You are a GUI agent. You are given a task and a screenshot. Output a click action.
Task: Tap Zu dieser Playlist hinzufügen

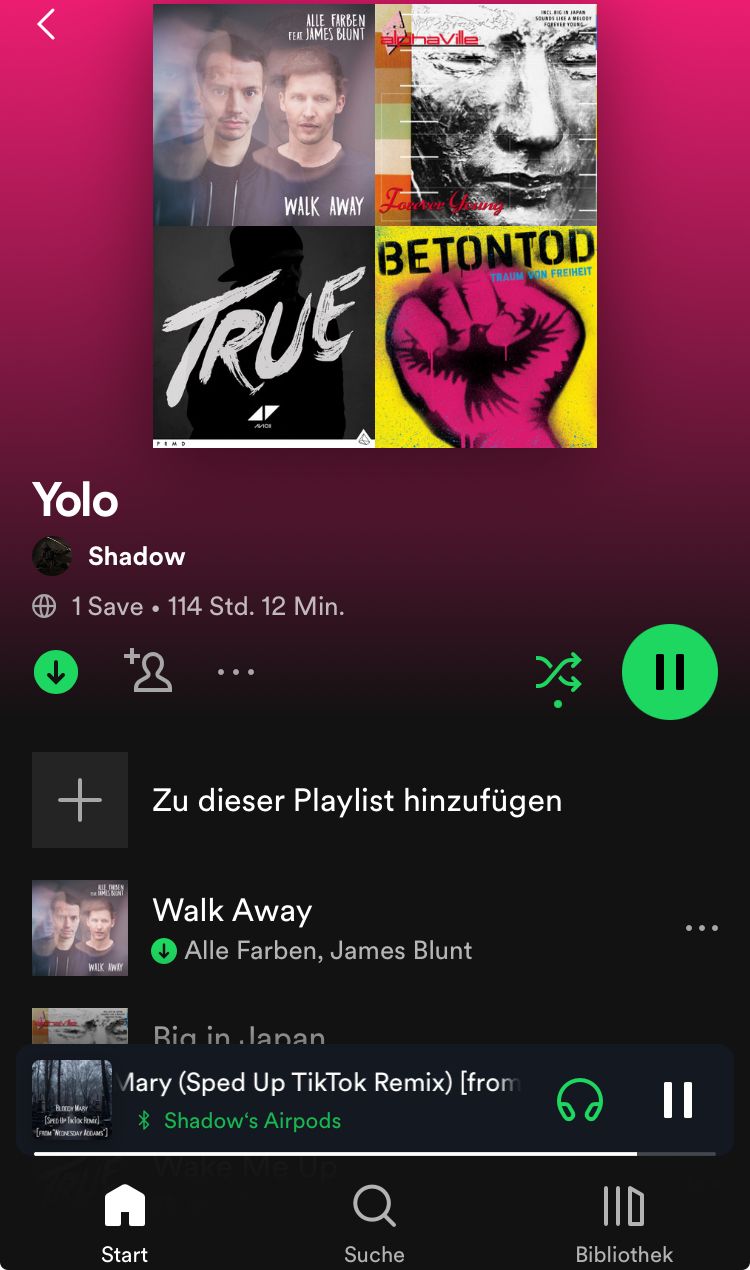[356, 800]
